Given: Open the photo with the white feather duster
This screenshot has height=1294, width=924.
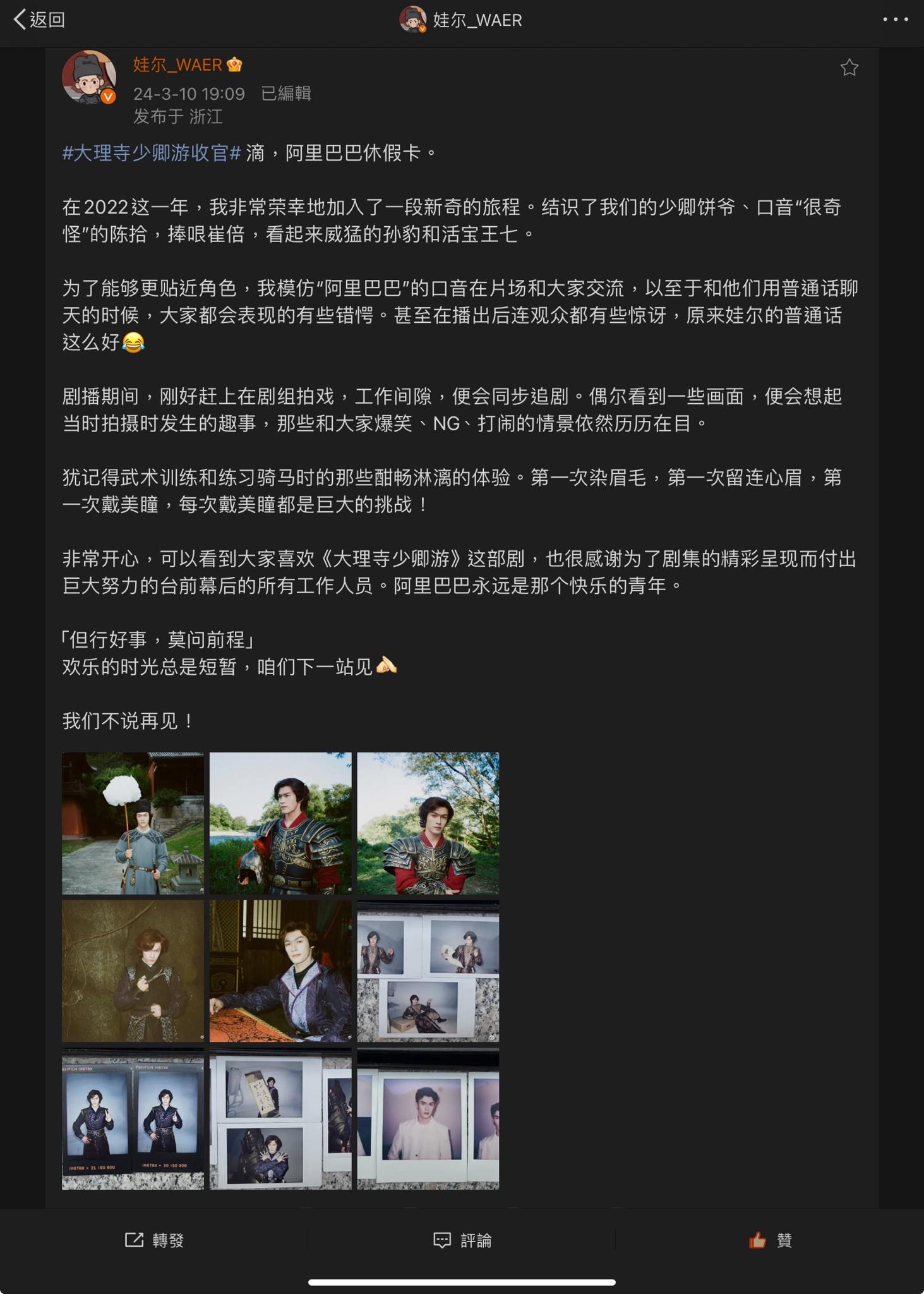Looking at the screenshot, I should click(133, 823).
